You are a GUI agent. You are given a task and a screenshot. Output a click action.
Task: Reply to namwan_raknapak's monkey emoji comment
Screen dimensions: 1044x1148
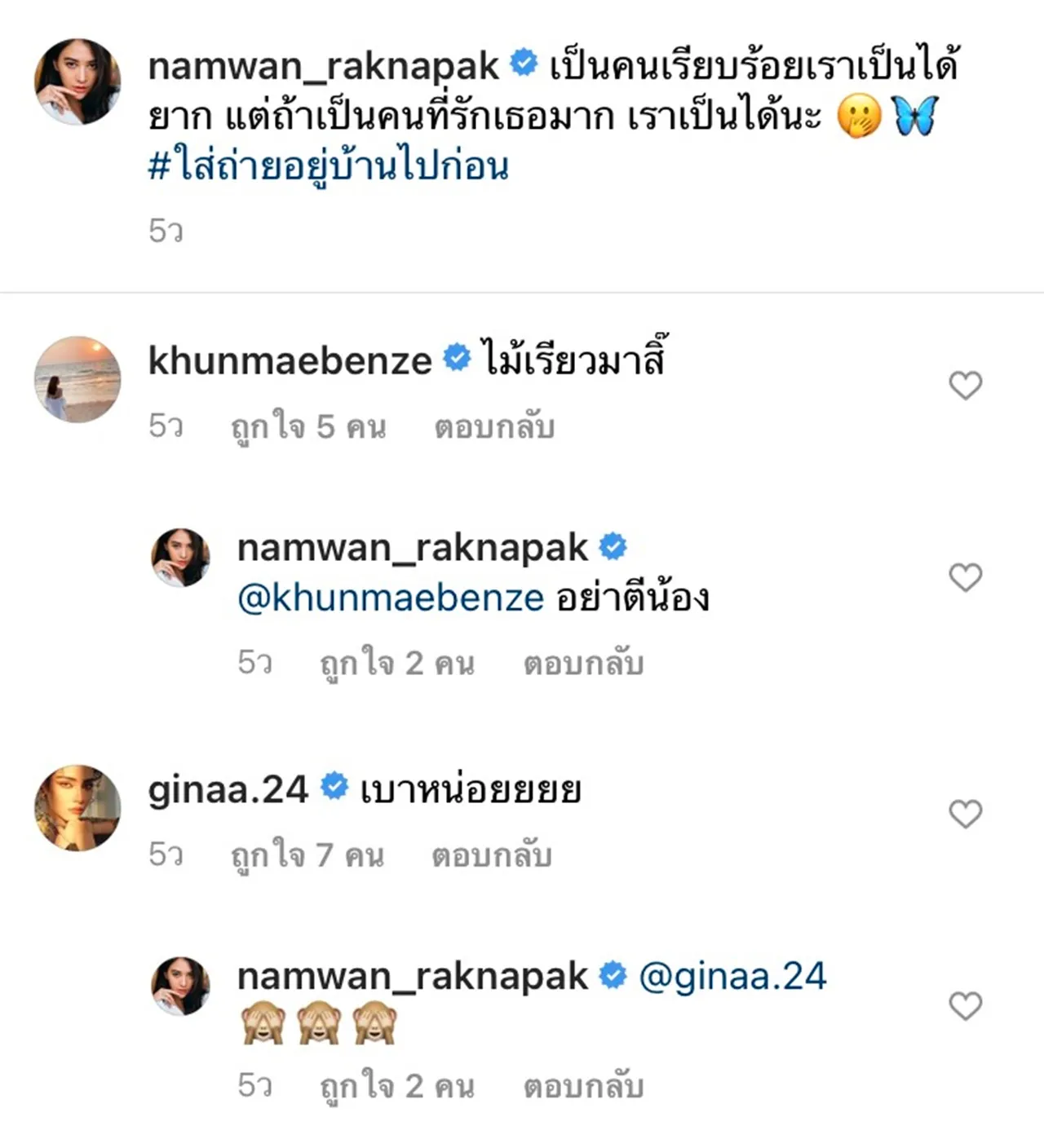tap(583, 1086)
